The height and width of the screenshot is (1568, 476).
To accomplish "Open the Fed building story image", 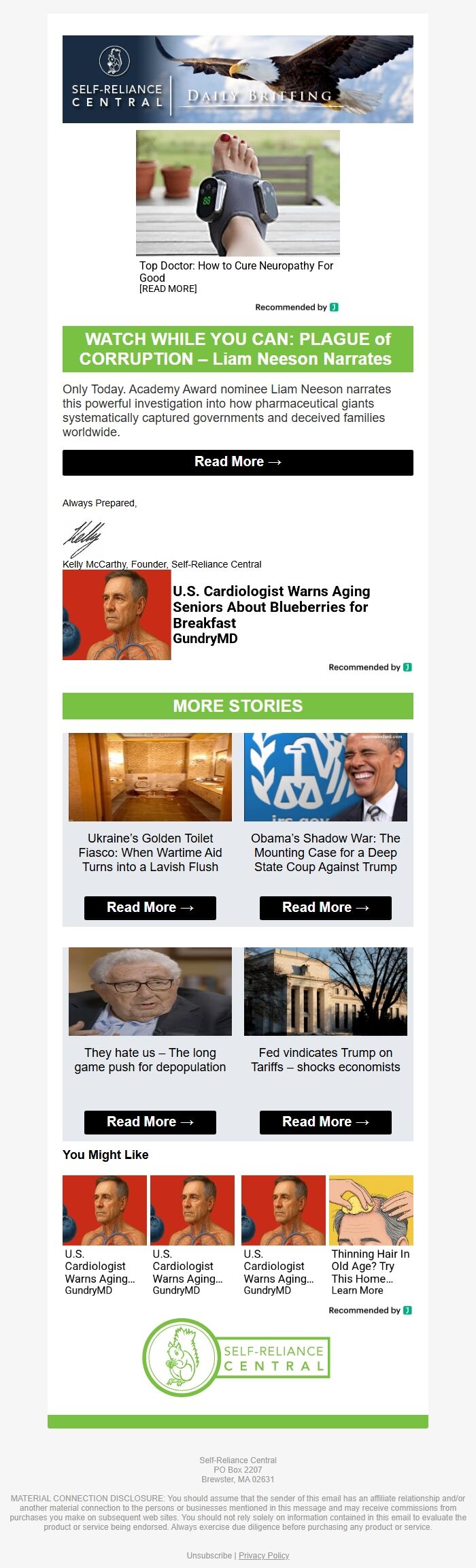I will (325, 991).
